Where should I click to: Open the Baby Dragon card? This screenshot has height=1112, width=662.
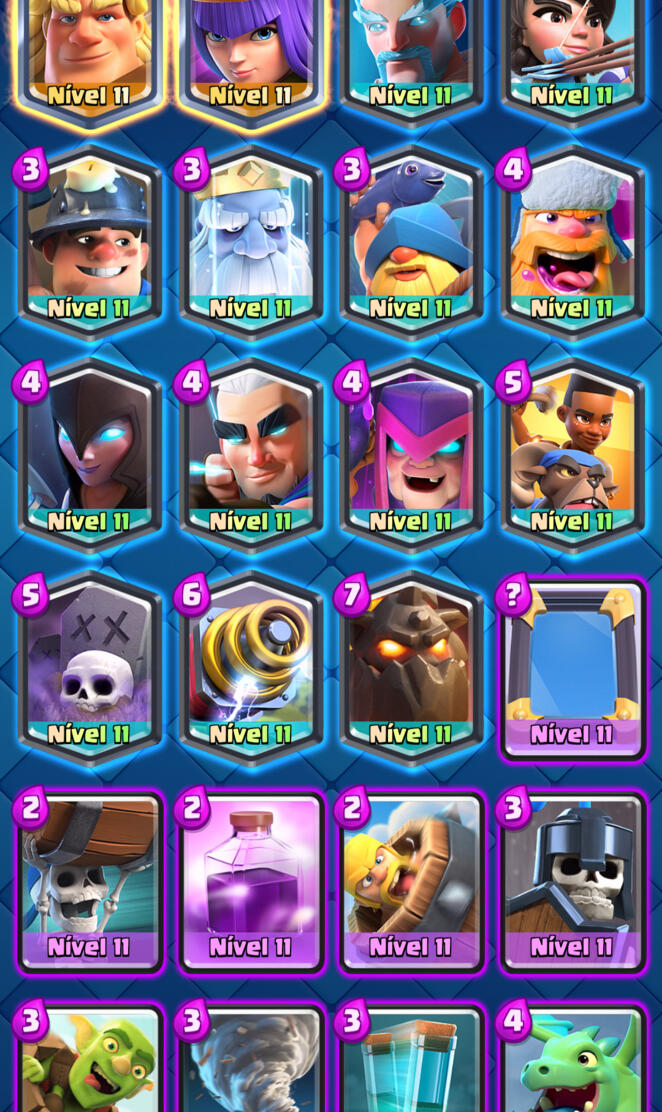[572, 1065]
